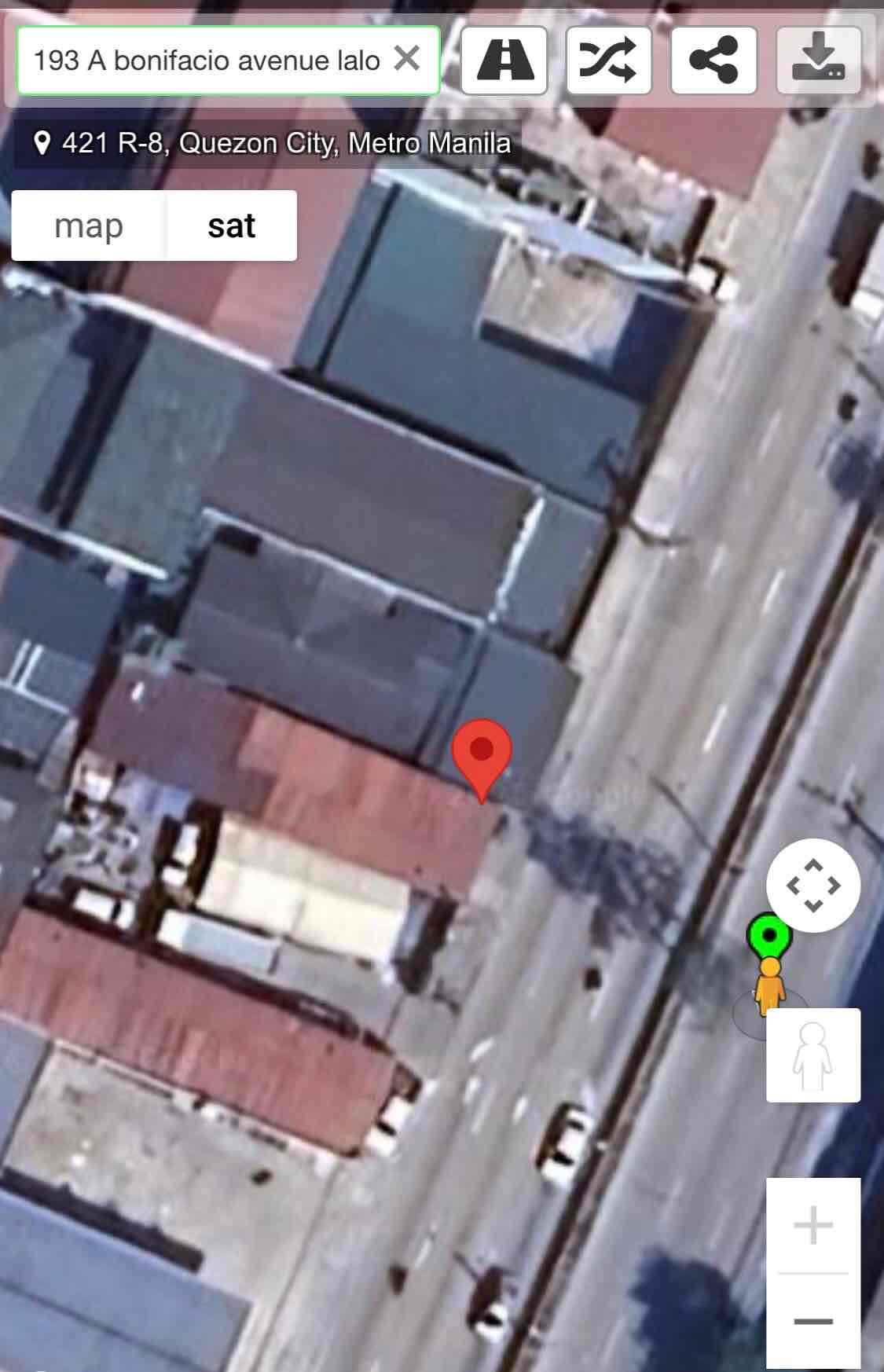
Task: Tap the shuffle random location button
Action: tap(608, 61)
